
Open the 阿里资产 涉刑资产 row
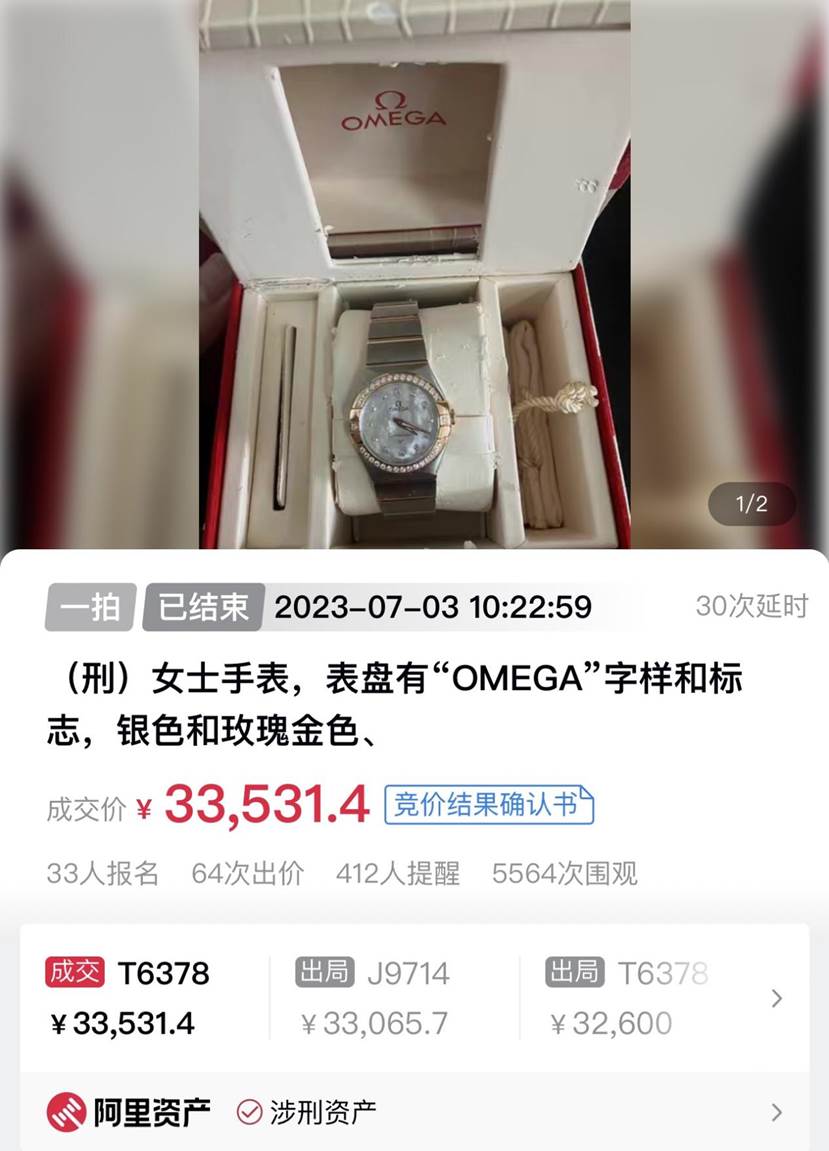[x=414, y=1112]
